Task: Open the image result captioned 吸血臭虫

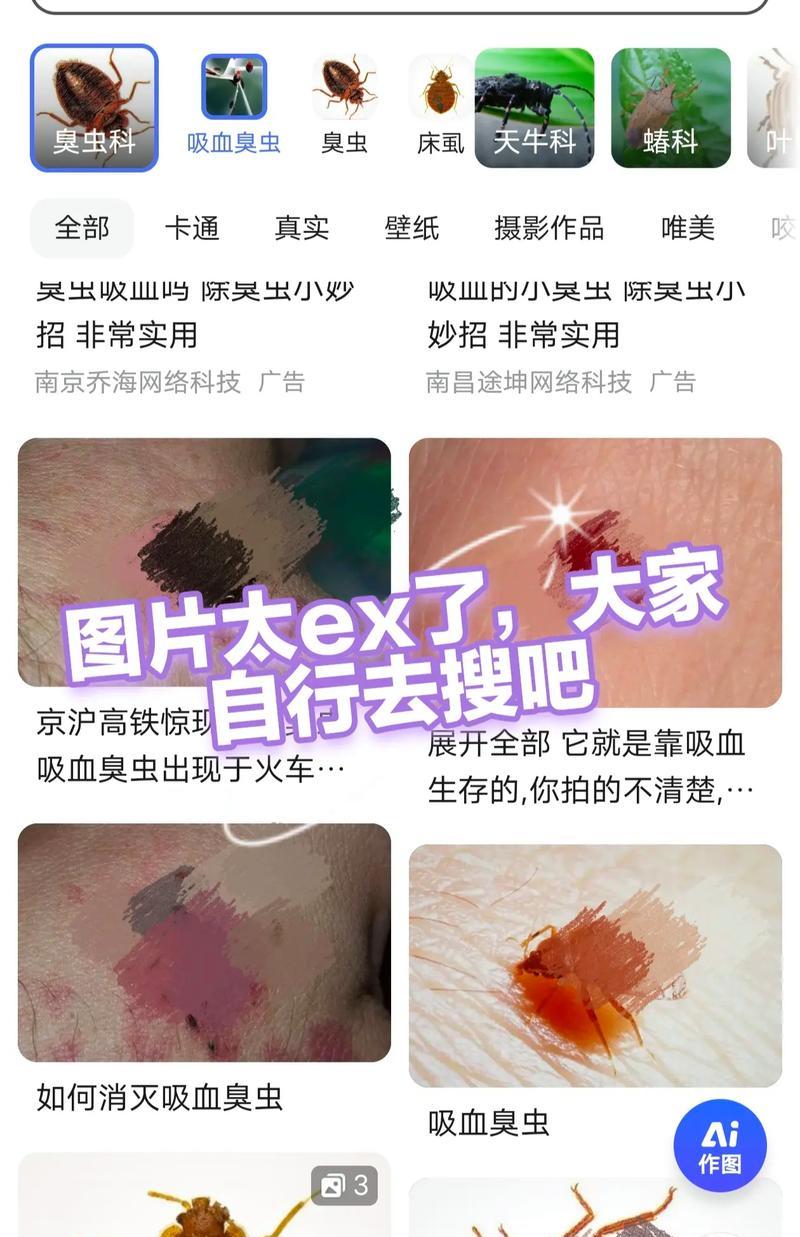Action: tap(595, 965)
